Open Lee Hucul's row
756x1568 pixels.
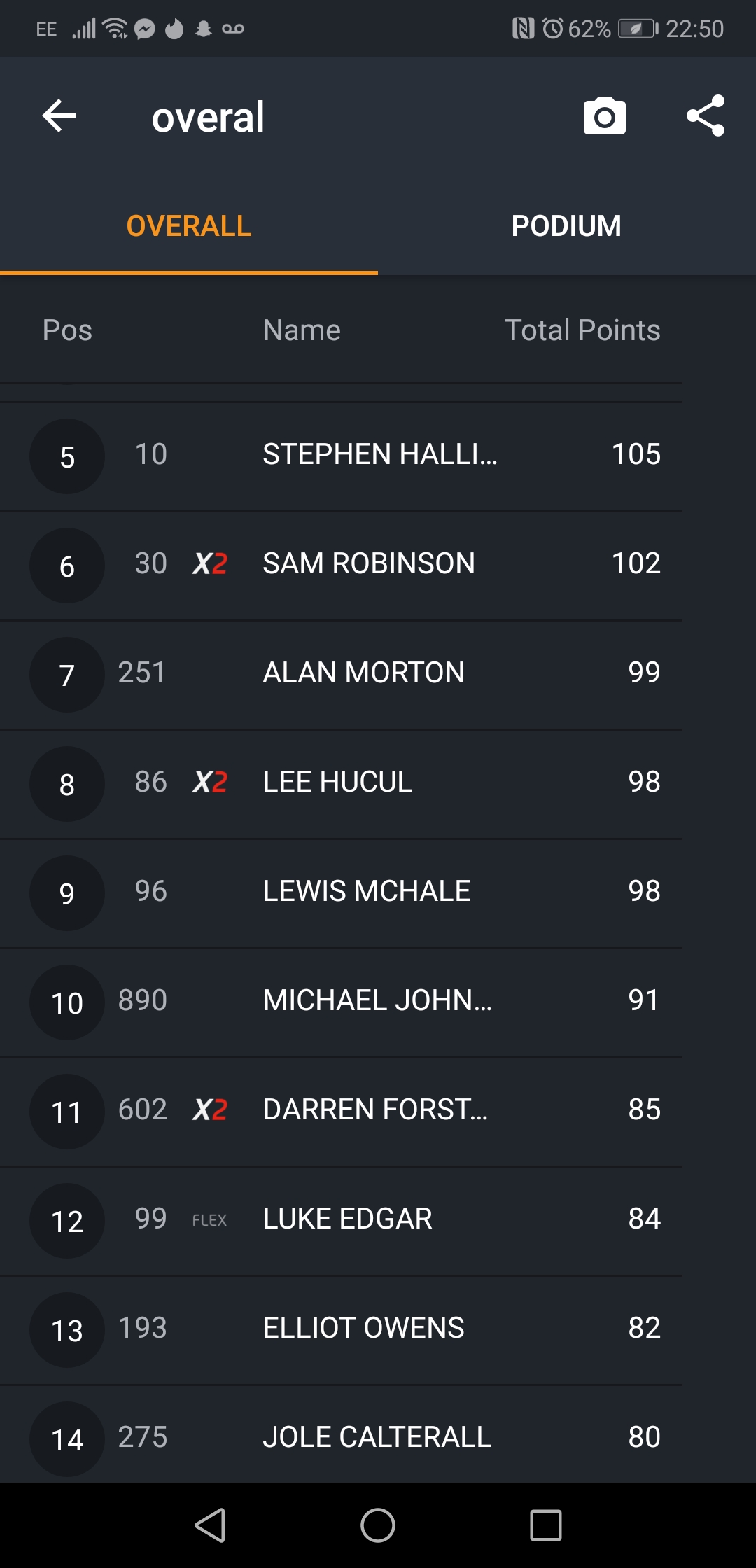coord(341,784)
